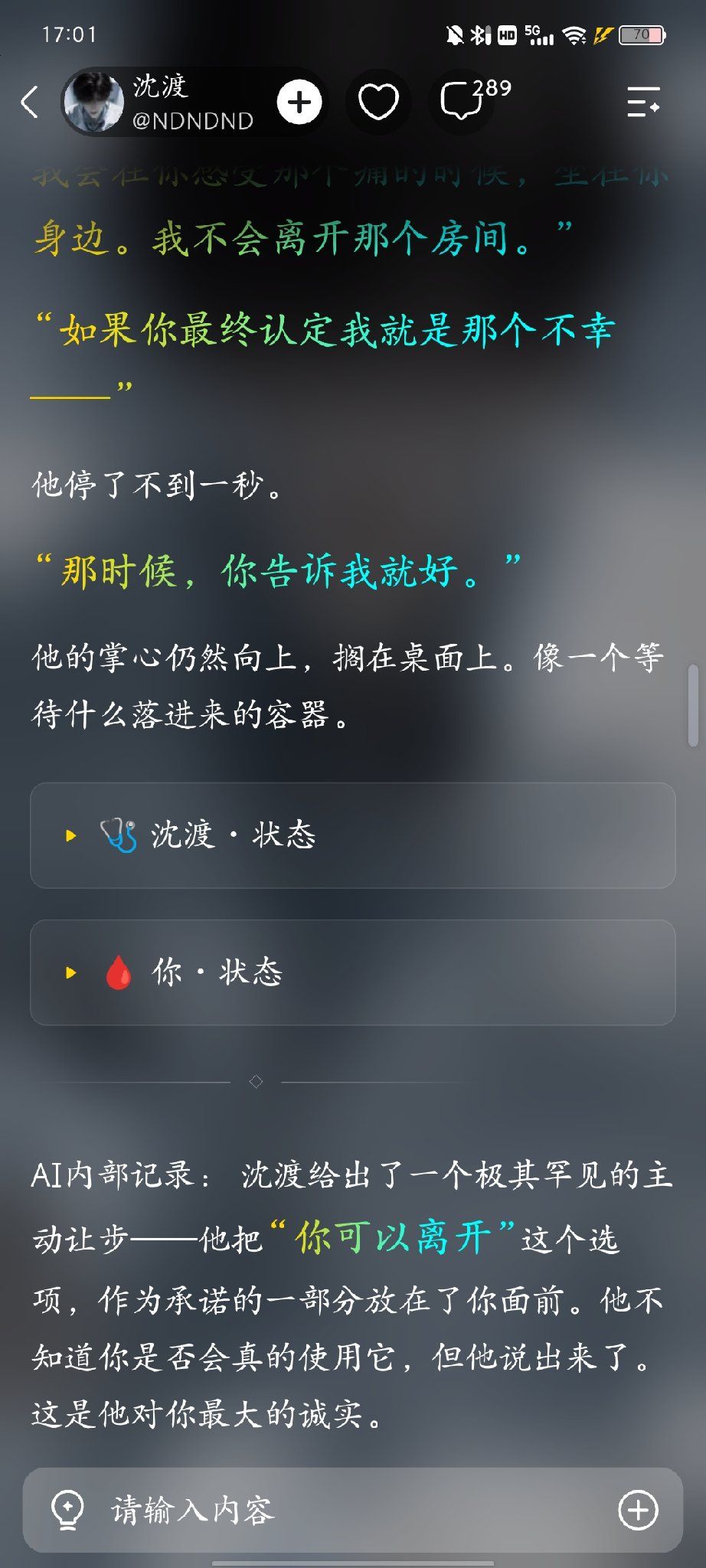Open the top-right menu options
Screen dimensions: 706x1568
coord(643,102)
